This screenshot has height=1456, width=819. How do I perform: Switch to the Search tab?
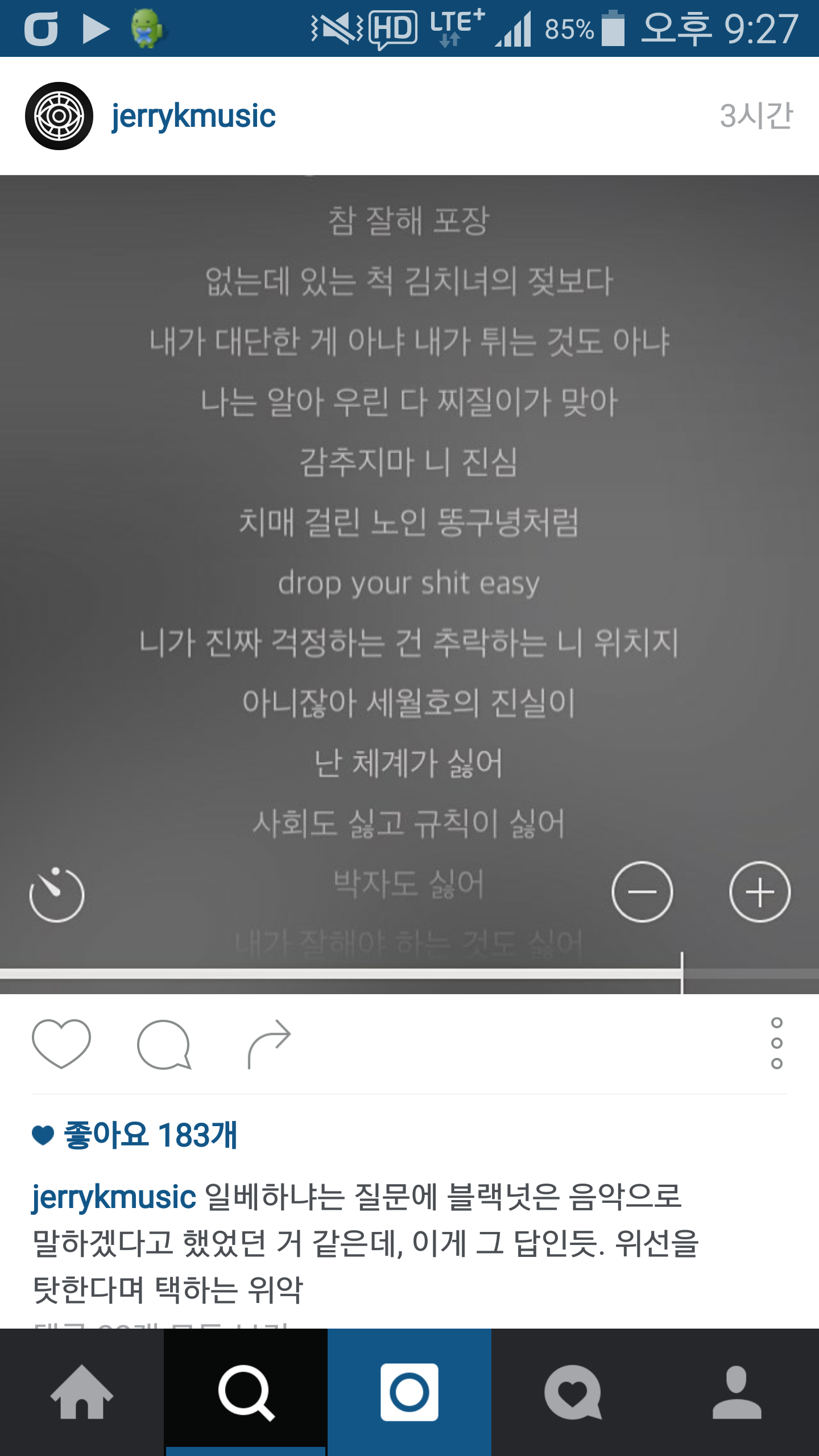[x=246, y=1392]
